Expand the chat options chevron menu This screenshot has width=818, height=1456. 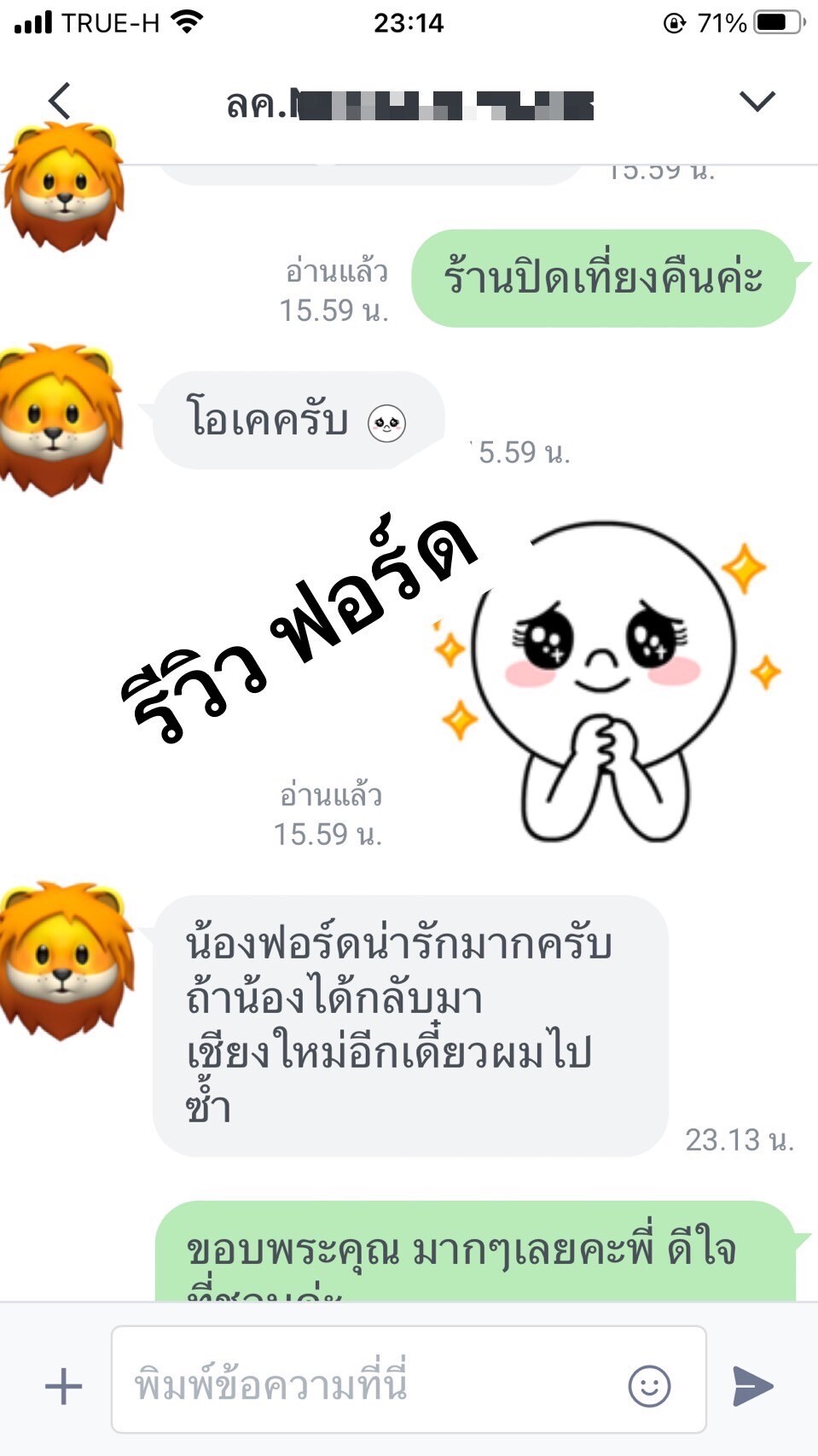(x=757, y=102)
